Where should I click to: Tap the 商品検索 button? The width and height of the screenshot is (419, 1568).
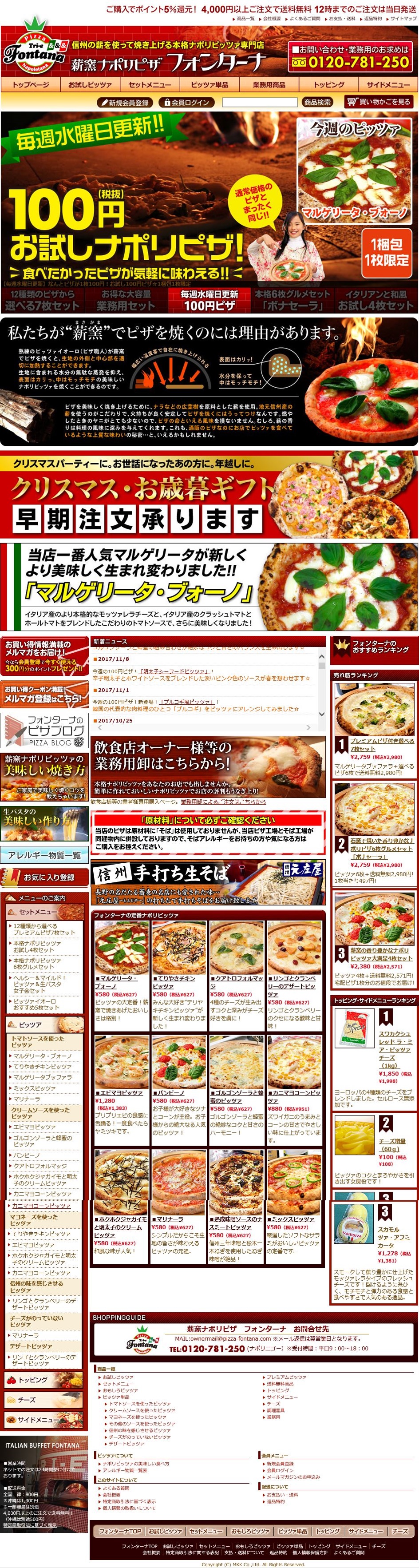[317, 102]
